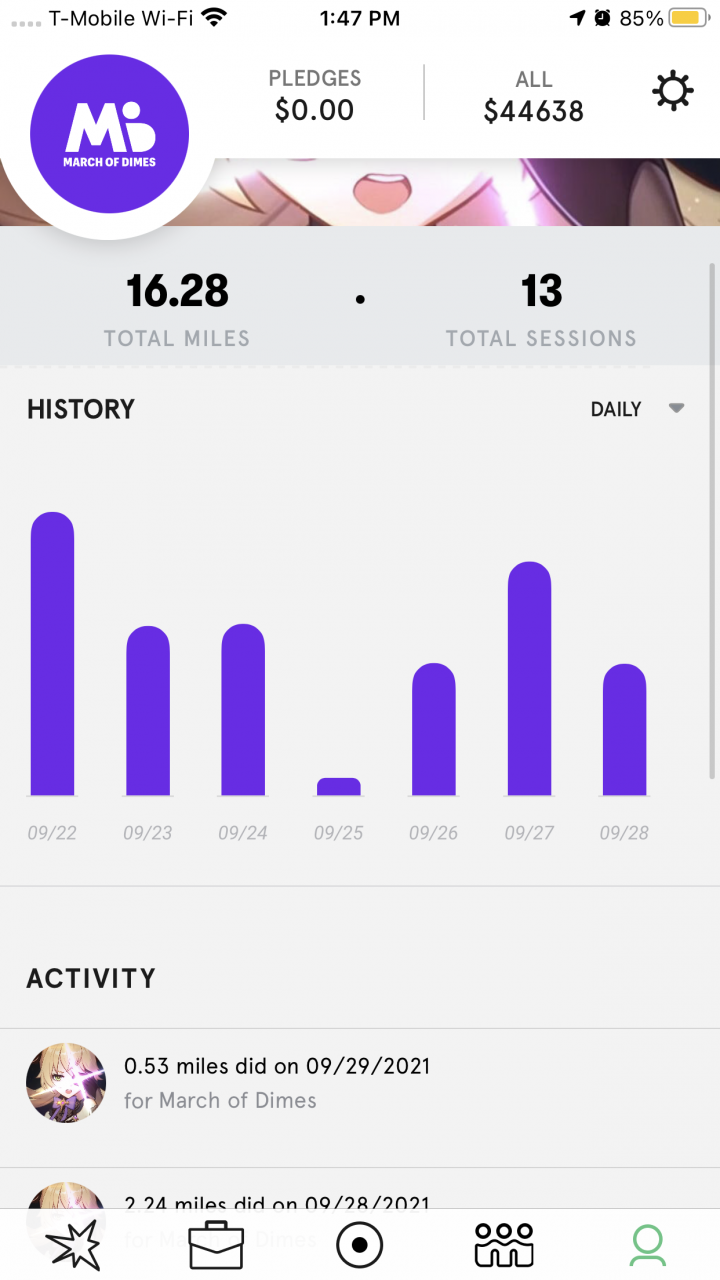The image size is (720, 1280).
Task: Open the settings gear icon
Action: point(672,93)
